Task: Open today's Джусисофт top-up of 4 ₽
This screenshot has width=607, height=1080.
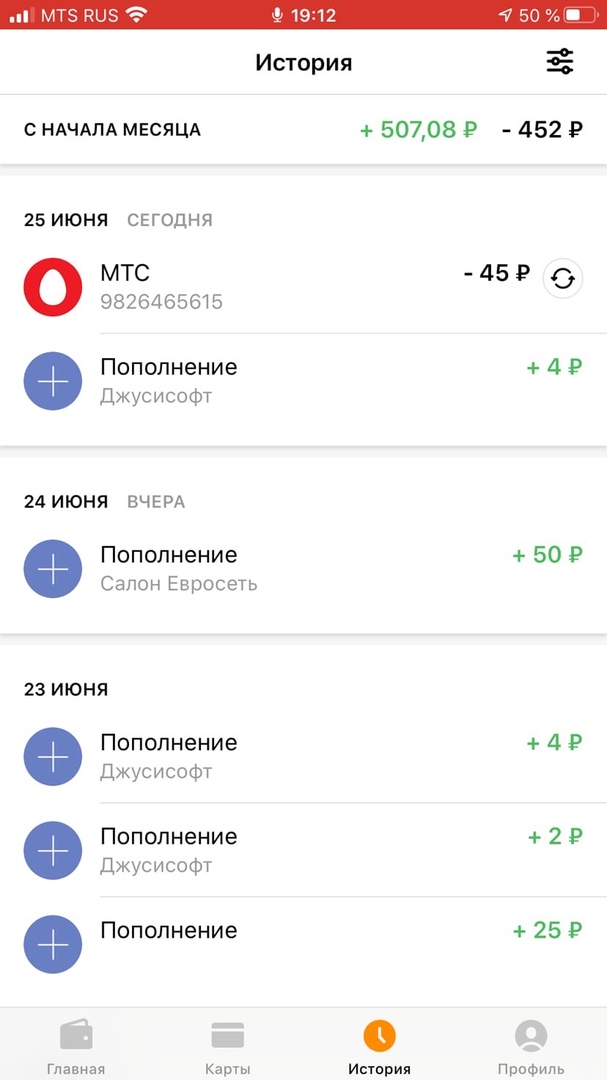Action: point(300,380)
